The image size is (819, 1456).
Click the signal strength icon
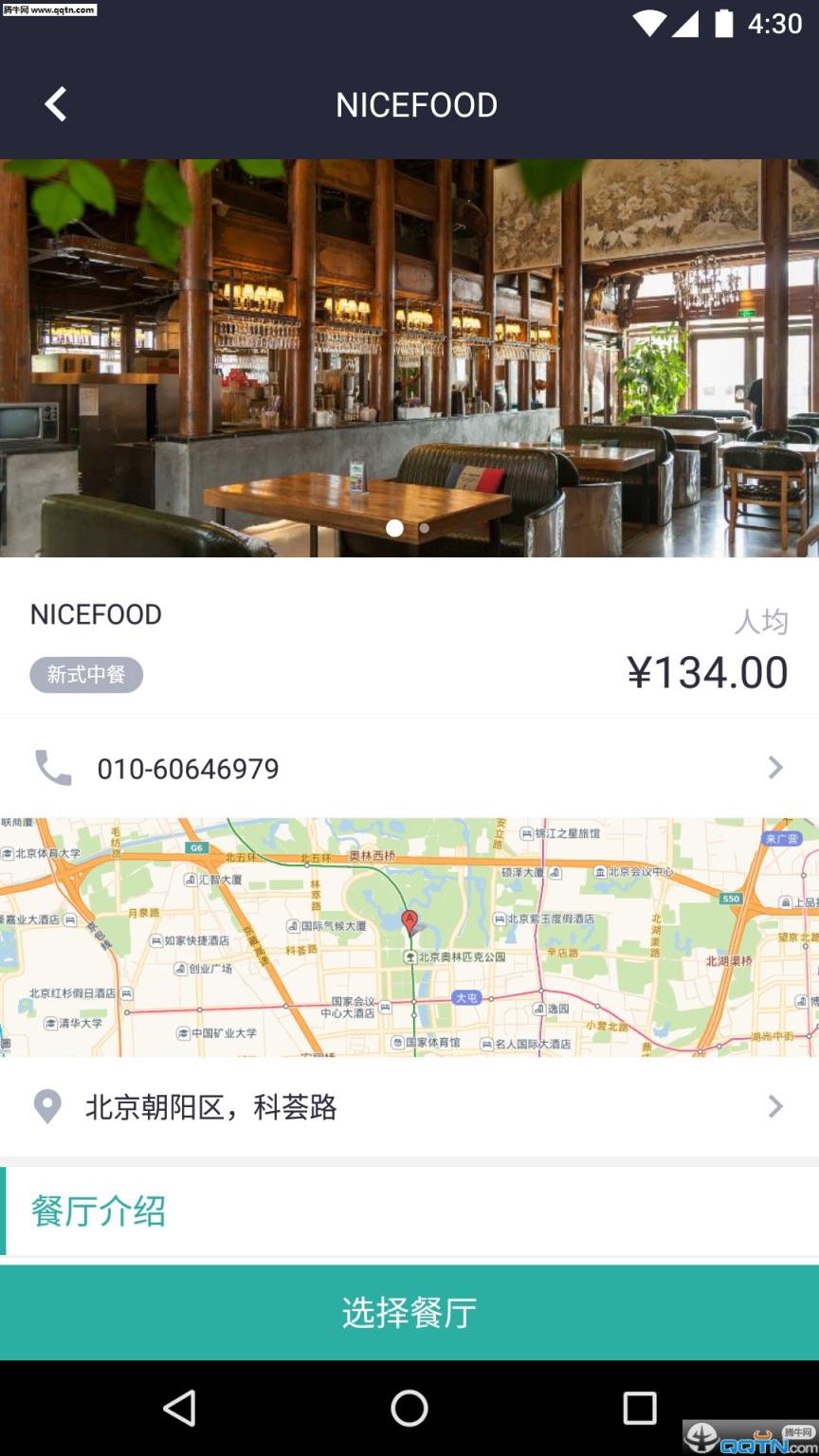point(687,26)
